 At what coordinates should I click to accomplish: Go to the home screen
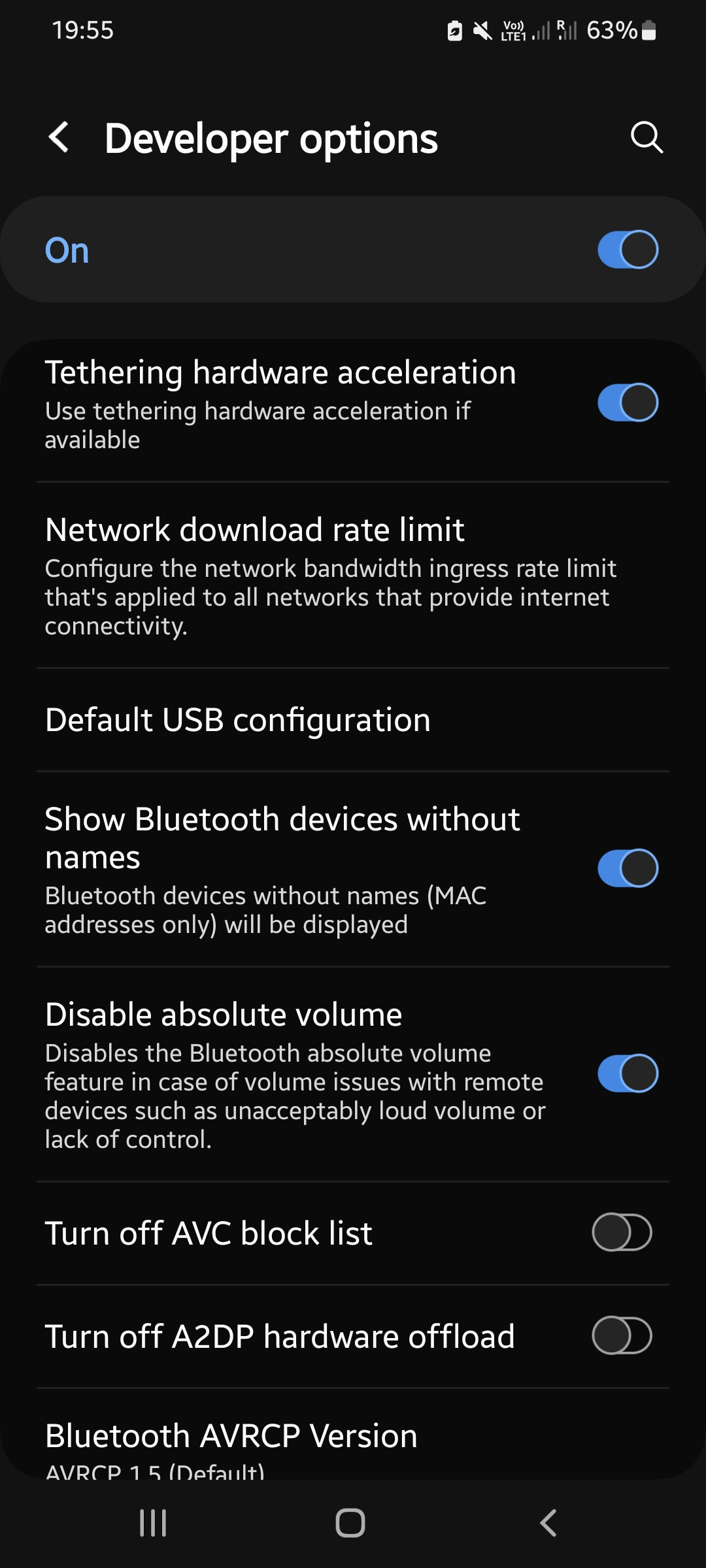coord(350,1523)
